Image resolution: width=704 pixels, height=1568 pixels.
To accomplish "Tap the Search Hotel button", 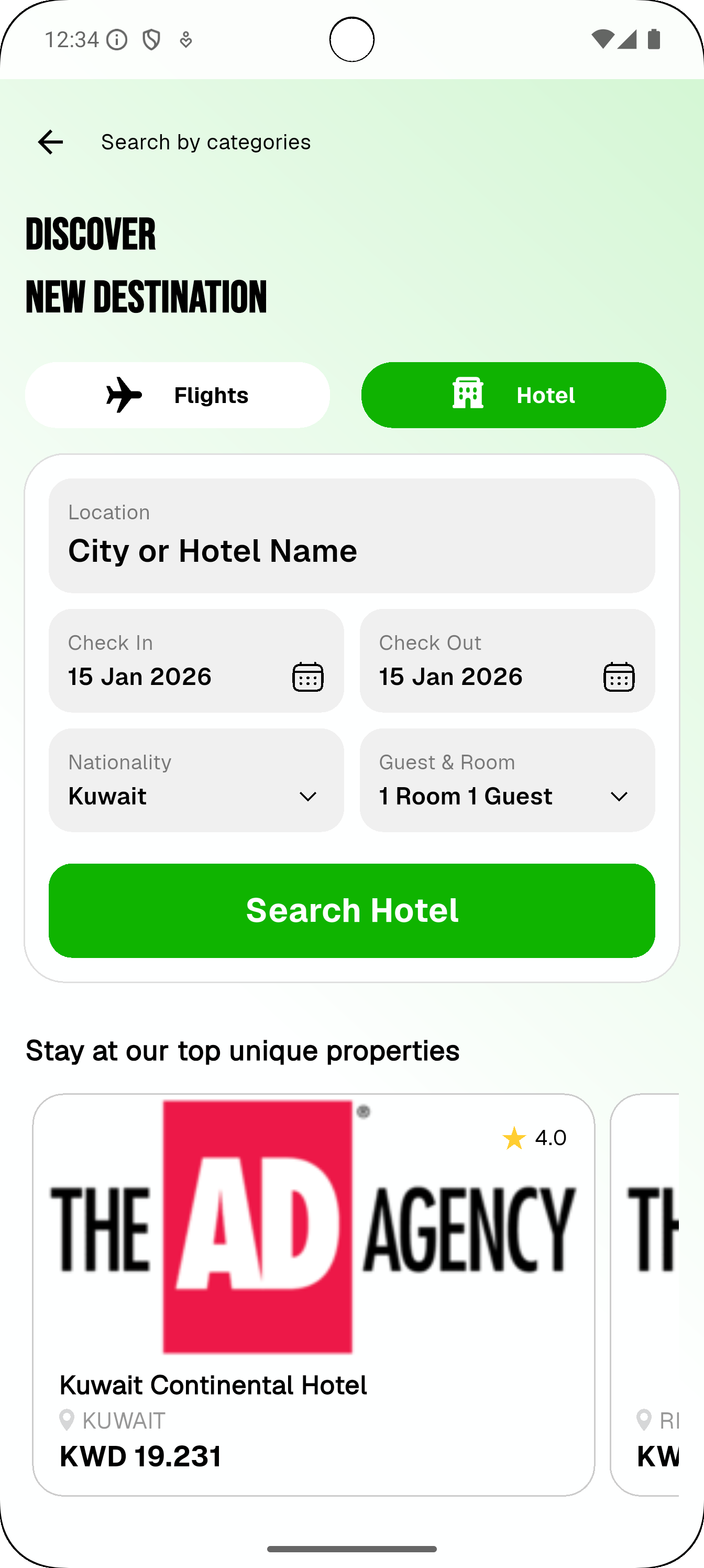I will (351, 911).
